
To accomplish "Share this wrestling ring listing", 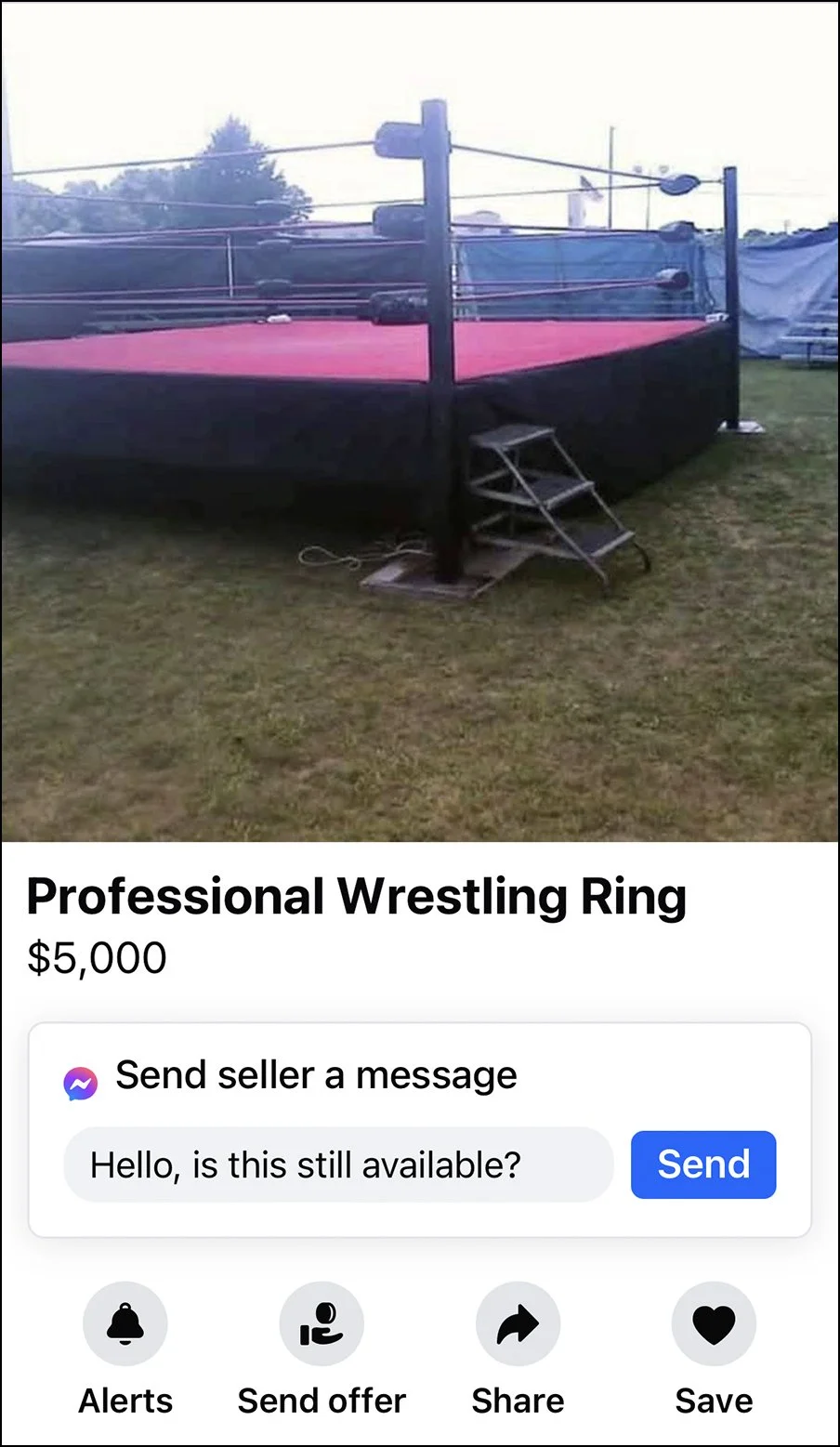I will pyautogui.click(x=518, y=1324).
